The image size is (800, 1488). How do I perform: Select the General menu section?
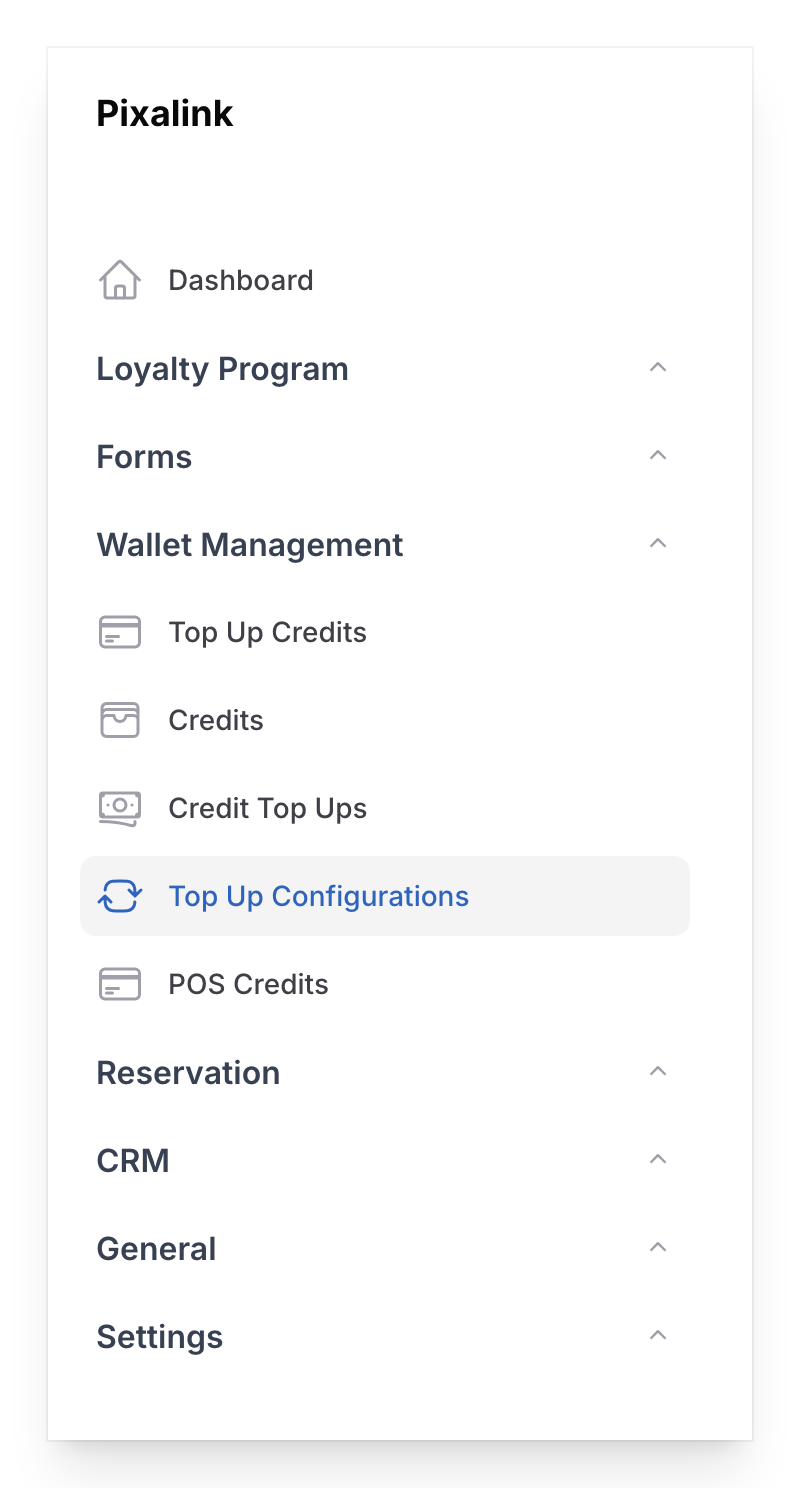tap(156, 1247)
